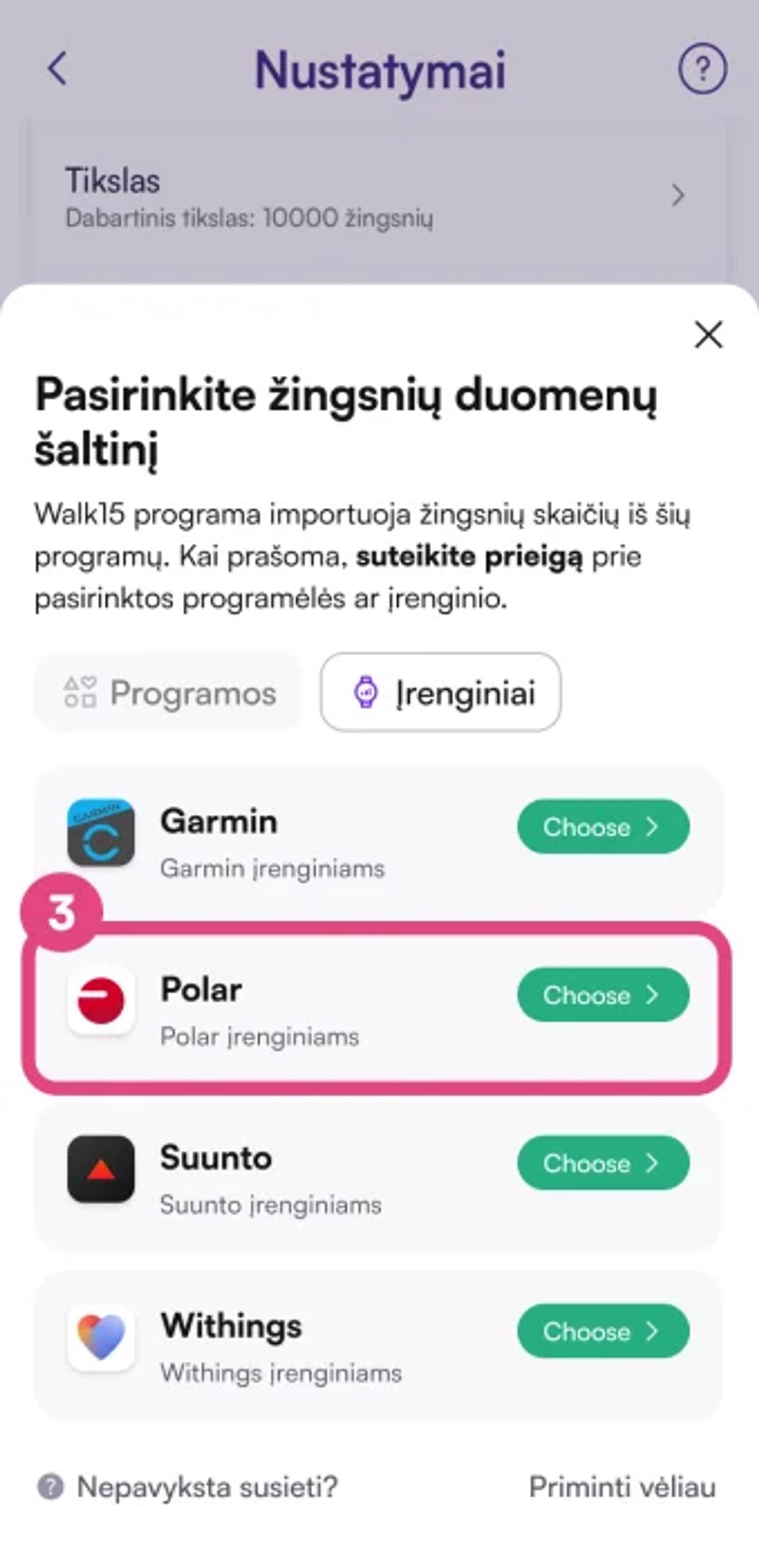
Task: Choose Suunto as step source
Action: 602,1163
